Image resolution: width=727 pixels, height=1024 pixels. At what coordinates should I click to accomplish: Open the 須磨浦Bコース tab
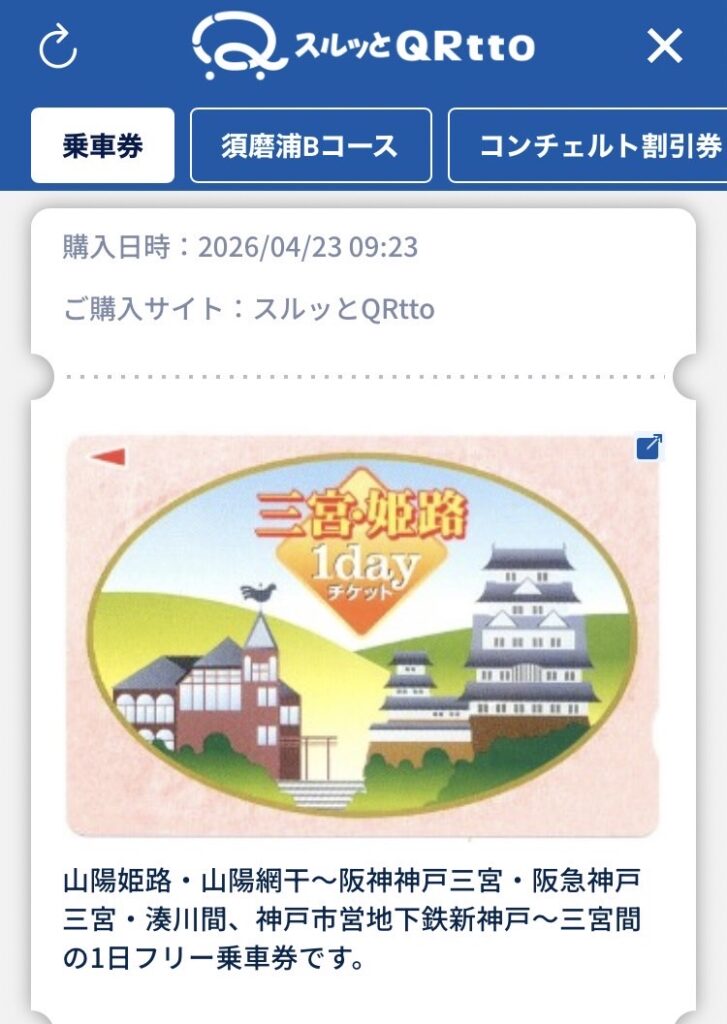pos(310,146)
